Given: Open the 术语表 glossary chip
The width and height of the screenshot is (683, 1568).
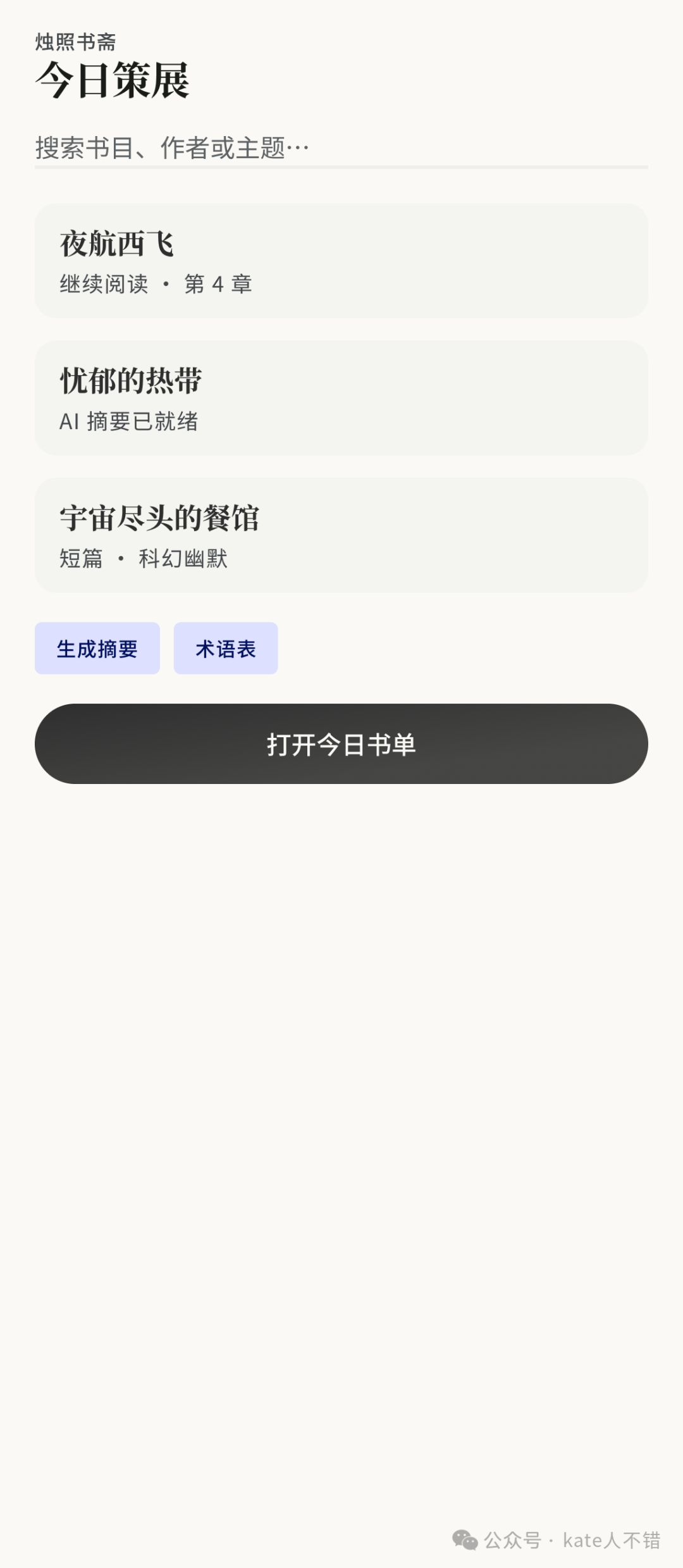Looking at the screenshot, I should point(226,648).
